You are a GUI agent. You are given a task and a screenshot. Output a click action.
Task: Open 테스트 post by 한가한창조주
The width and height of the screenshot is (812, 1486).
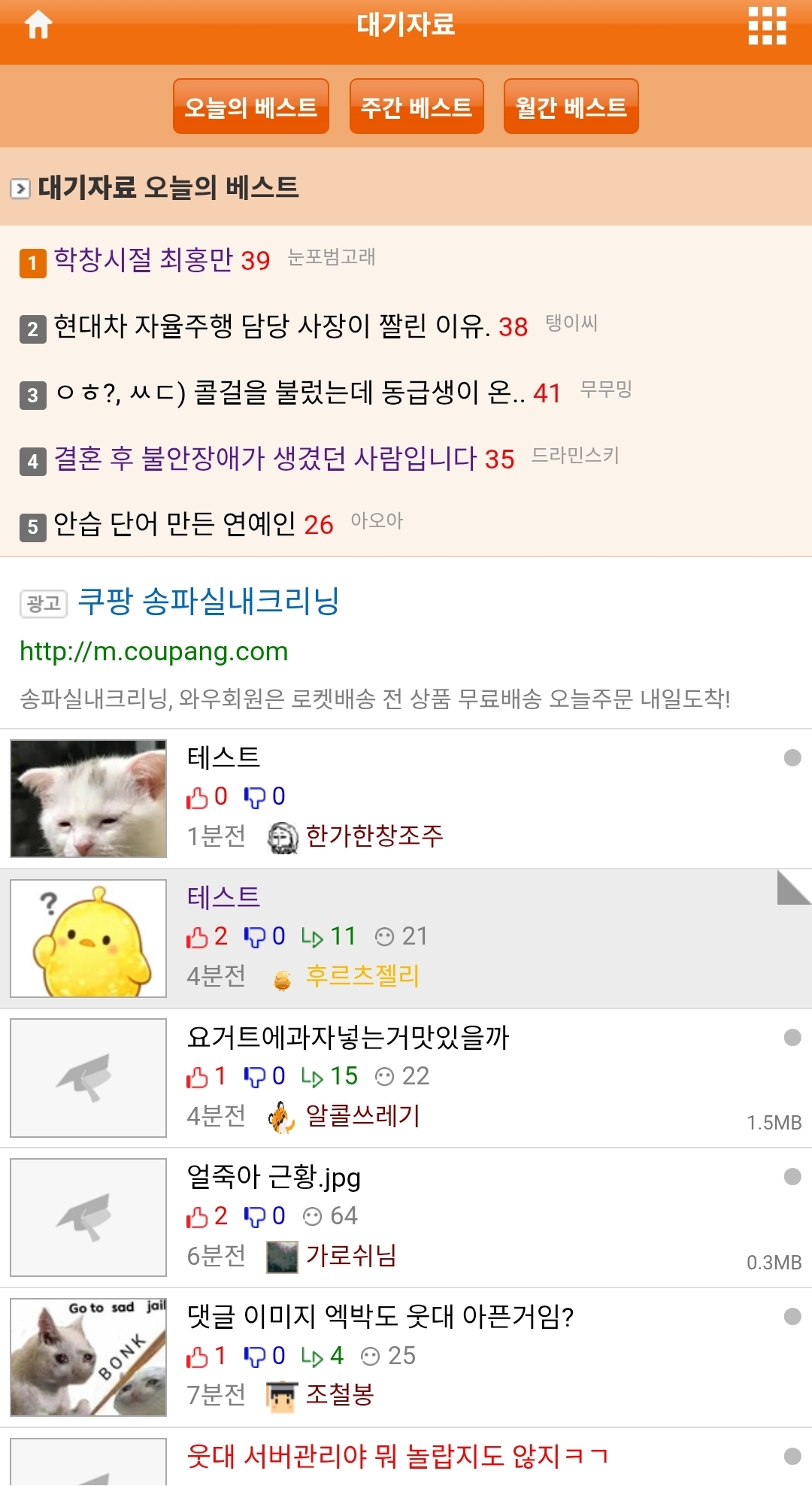[223, 757]
